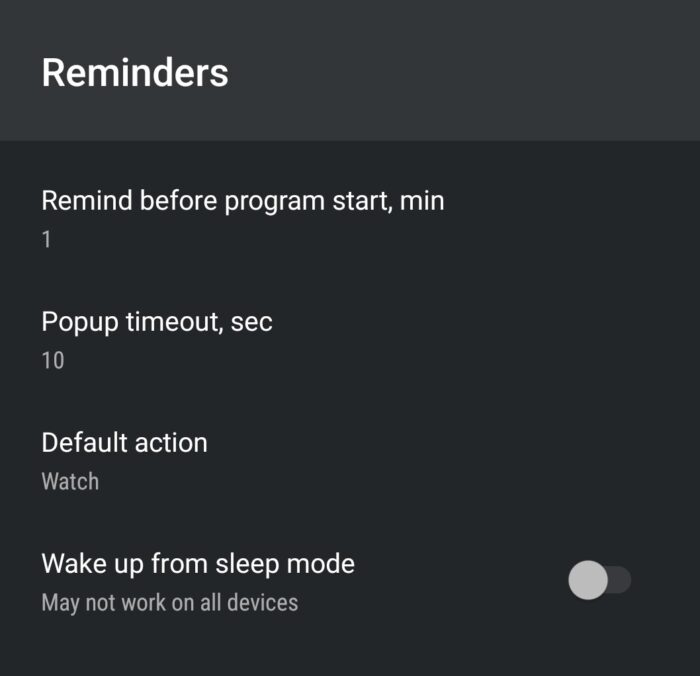
Task: Open the Default action setting
Action: click(x=125, y=460)
